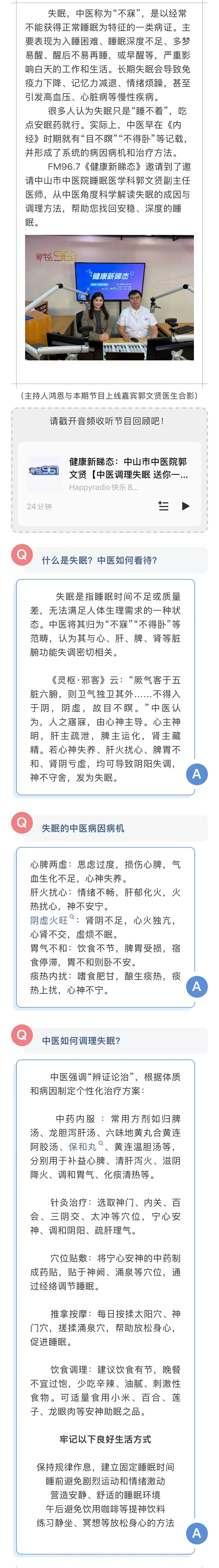
Task: Open the 健康新睇态 audio card
Action: click(128, 469)
